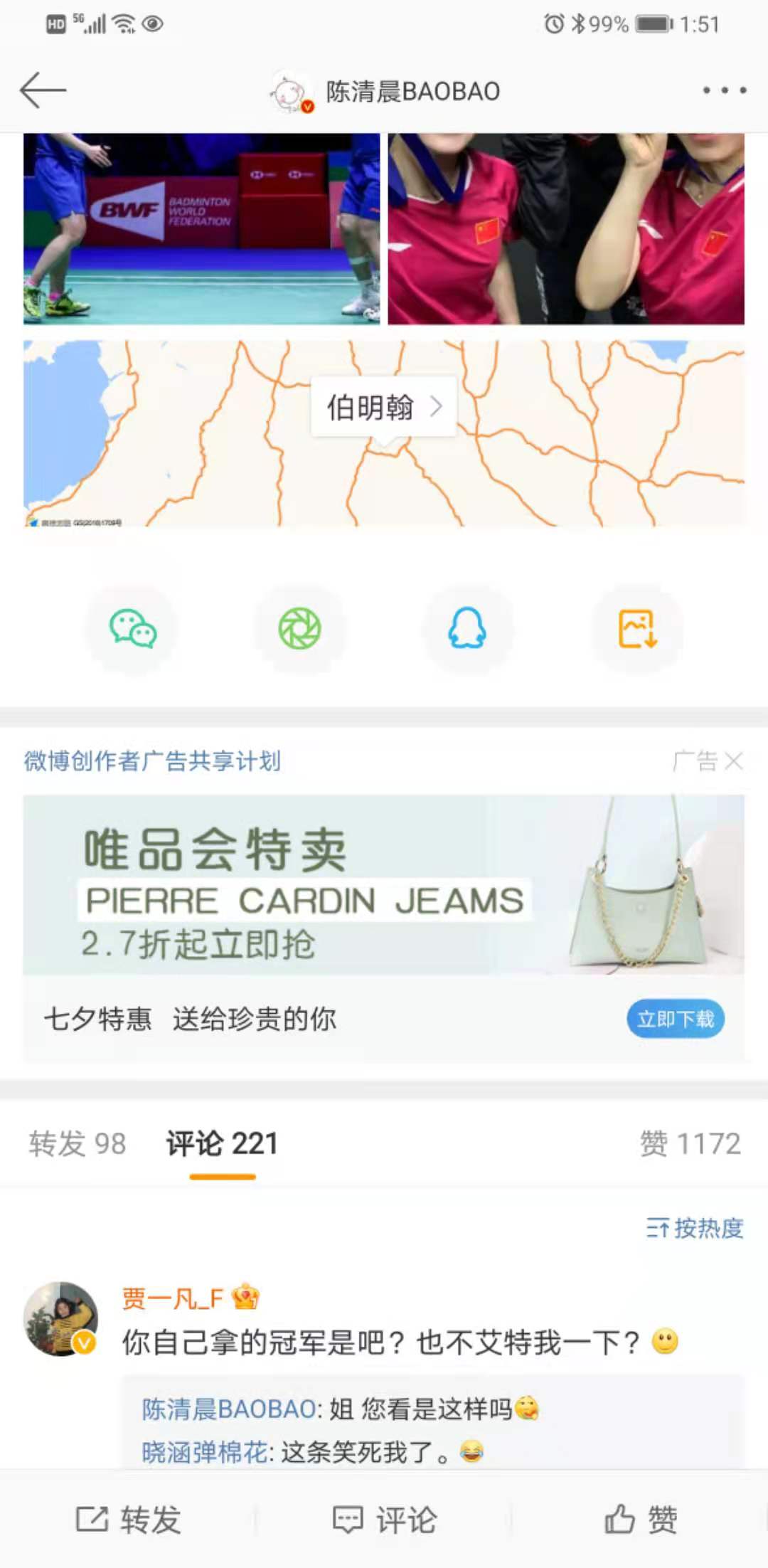The width and height of the screenshot is (768, 1568).
Task: Tap the back arrow to return
Action: 43,90
